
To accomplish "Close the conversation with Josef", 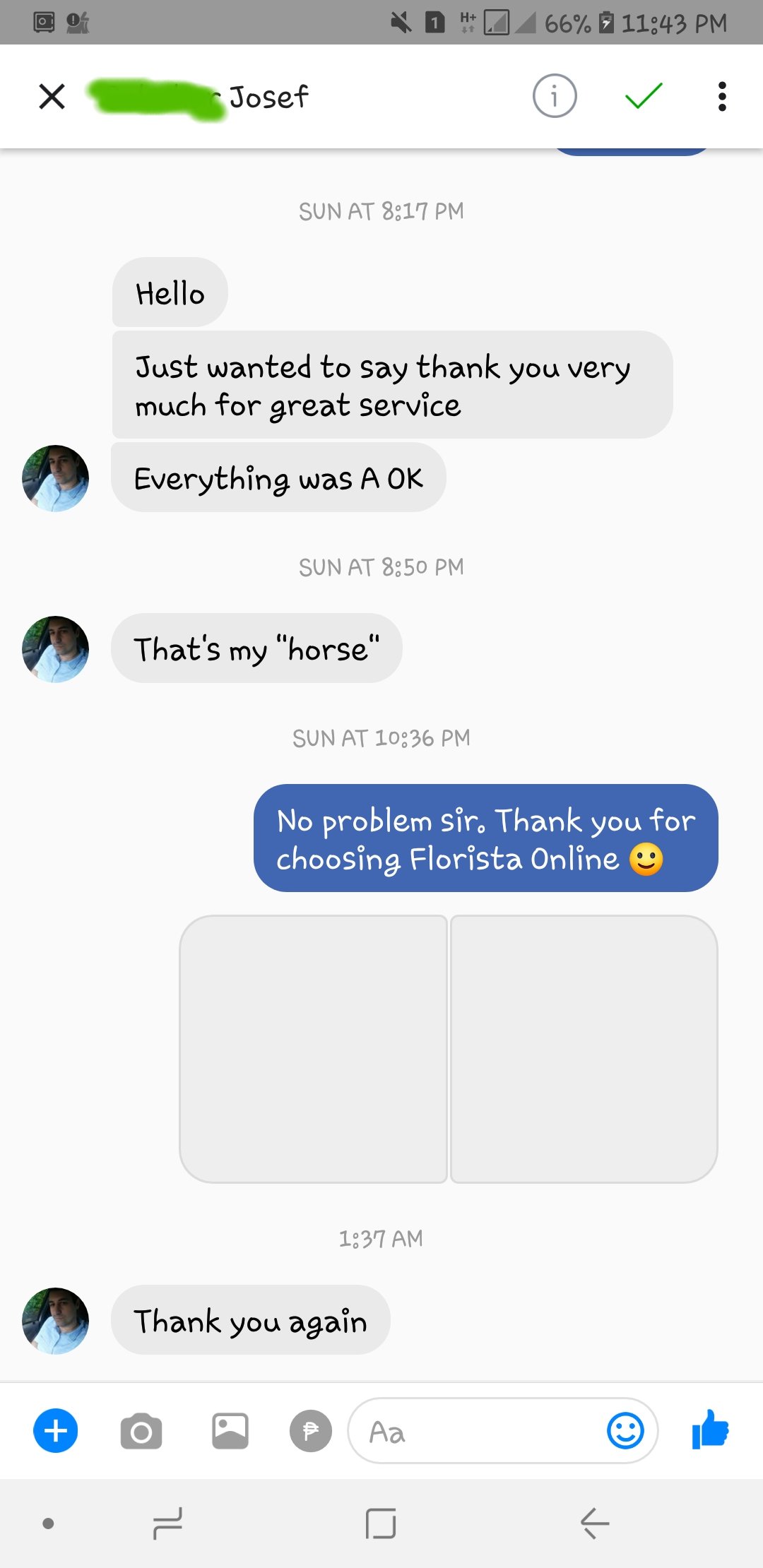I will [x=52, y=97].
